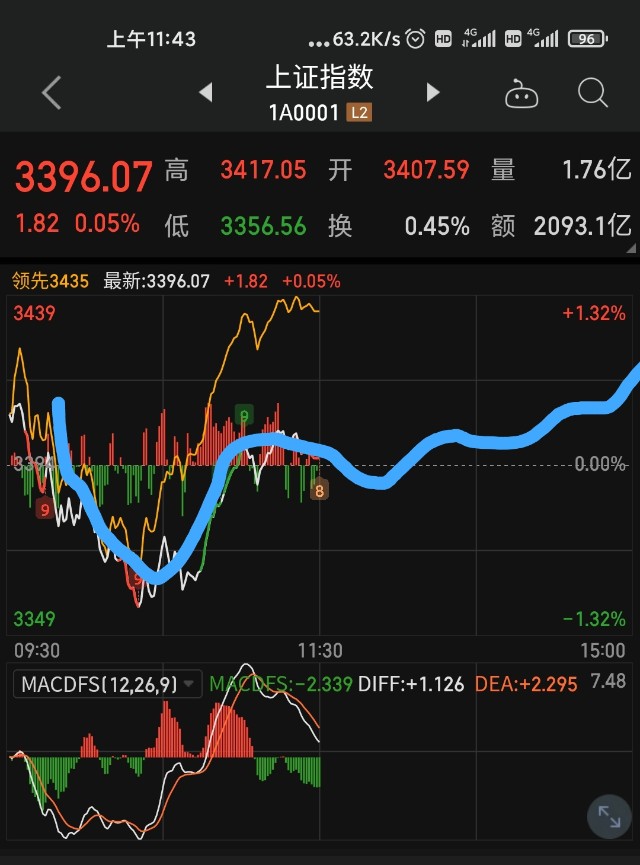Viewport: 640px width, 865px height.
Task: Expand the quote details panel corner triangle
Action: point(628,247)
